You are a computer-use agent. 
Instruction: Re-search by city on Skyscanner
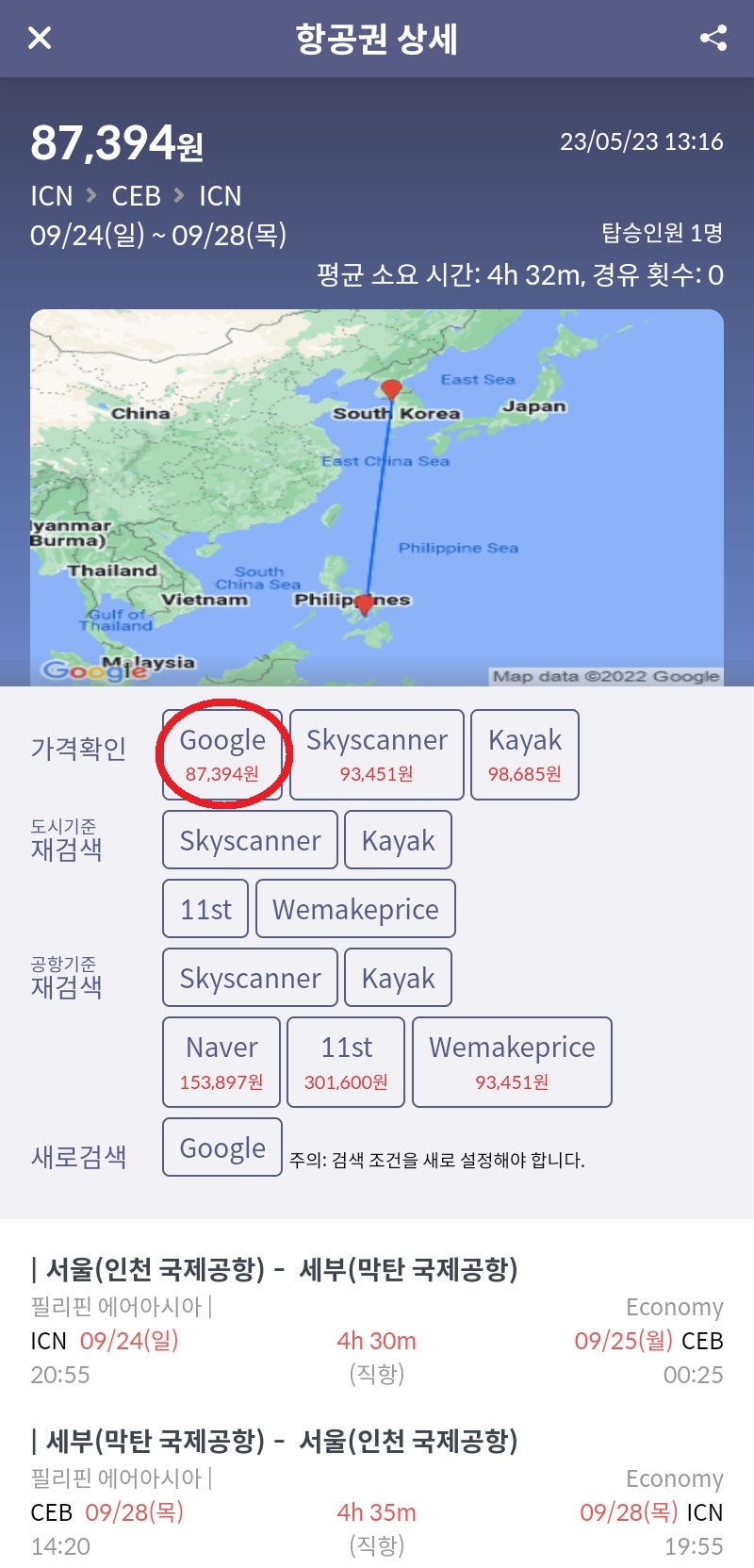250,840
